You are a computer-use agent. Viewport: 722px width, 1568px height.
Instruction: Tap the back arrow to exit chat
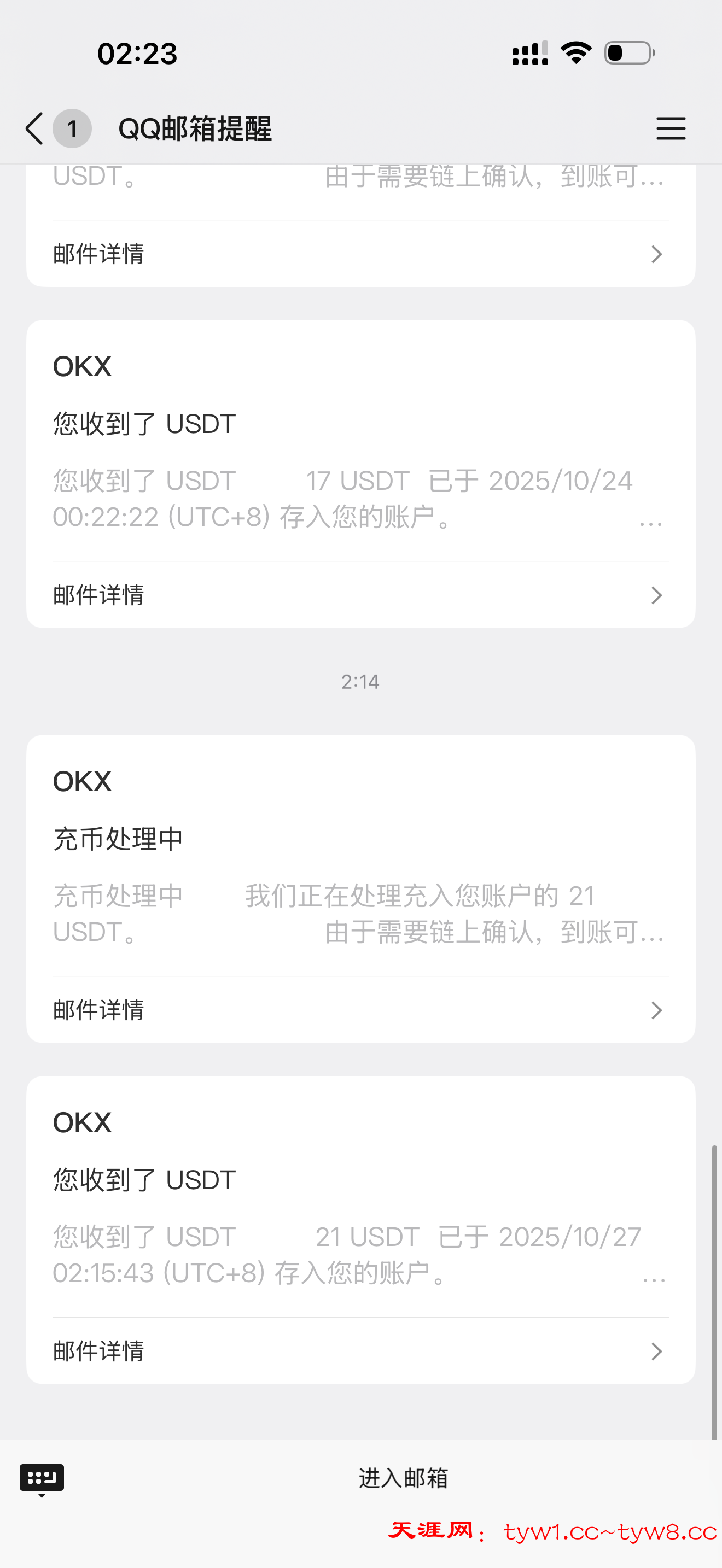pyautogui.click(x=34, y=128)
